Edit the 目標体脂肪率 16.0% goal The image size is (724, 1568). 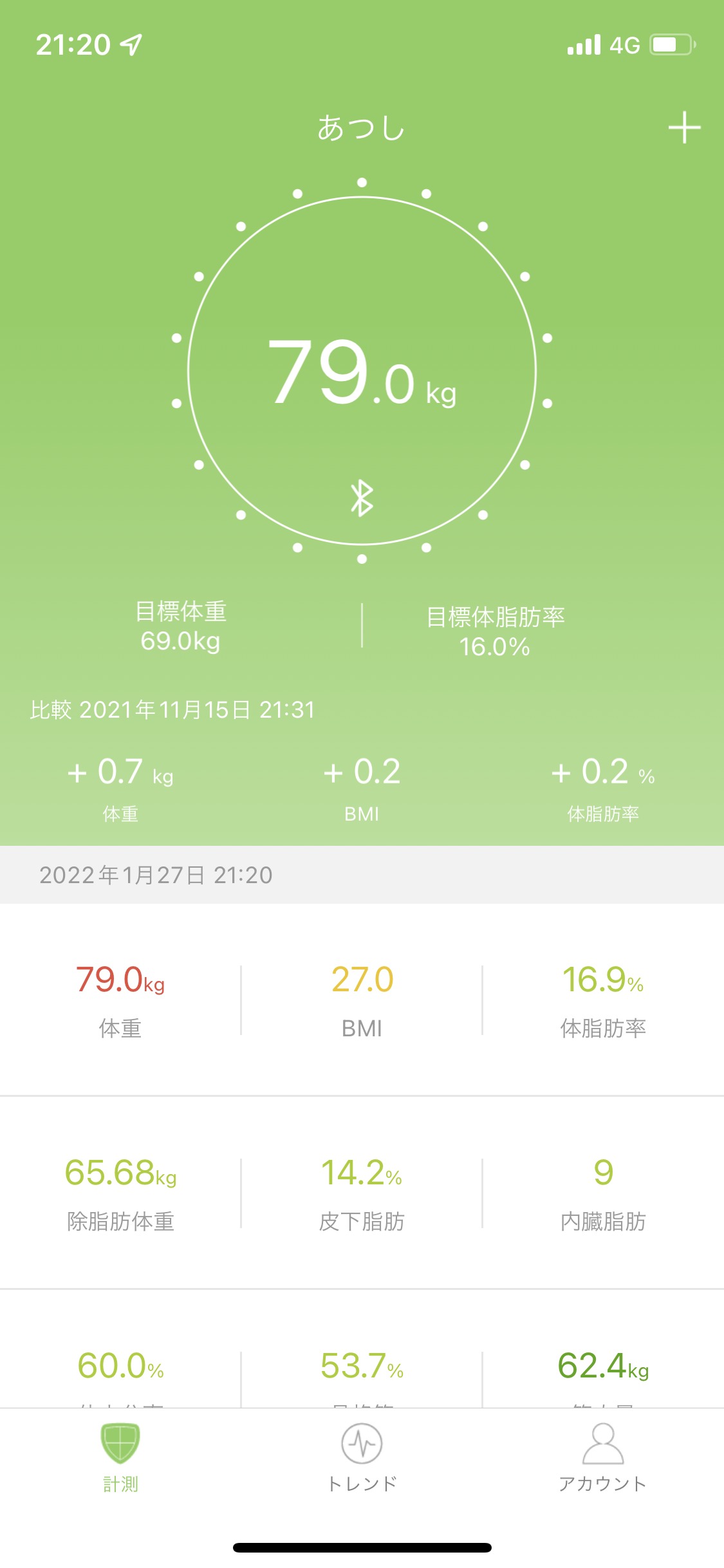(495, 632)
